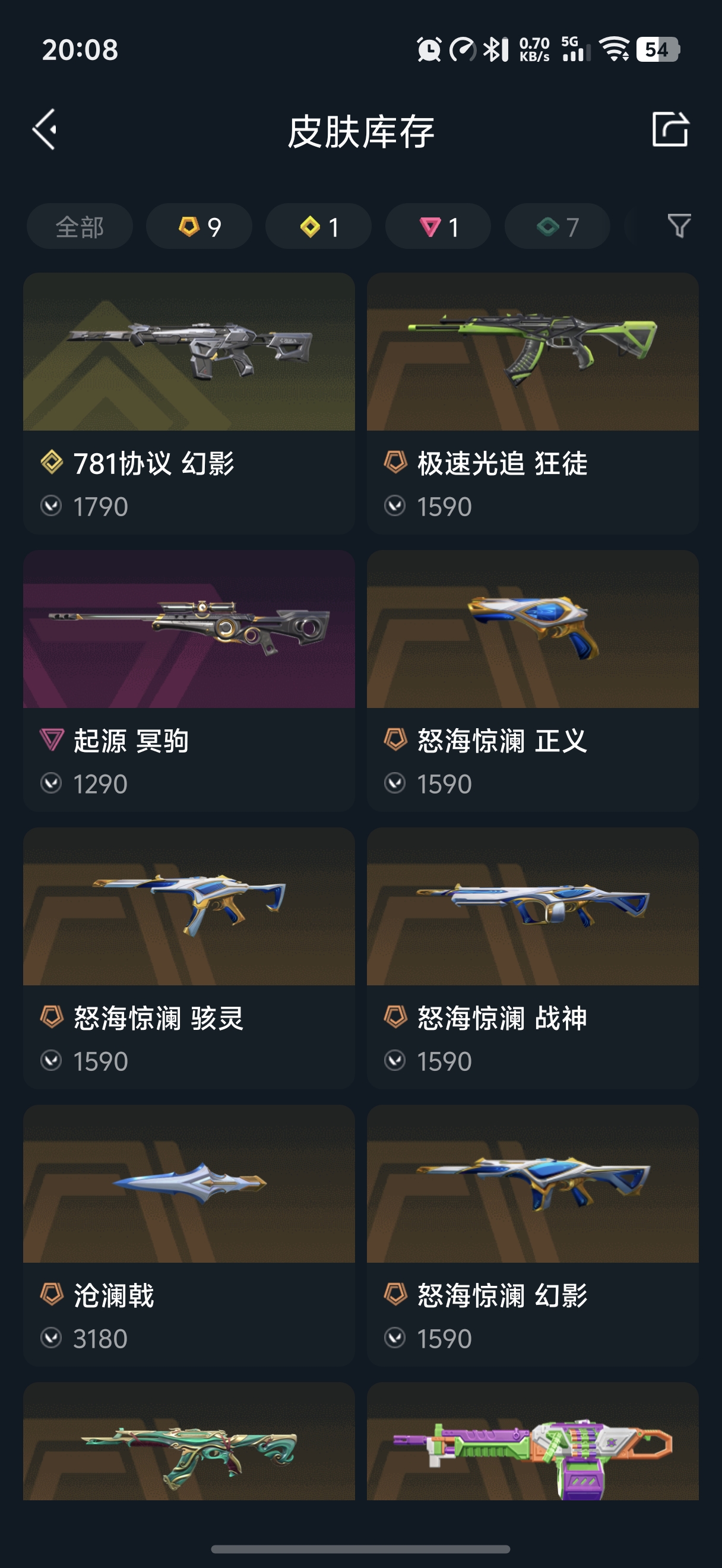Select the 怒海惊澜 战神 skin
Image resolution: width=722 pixels, height=1568 pixels.
tap(532, 957)
